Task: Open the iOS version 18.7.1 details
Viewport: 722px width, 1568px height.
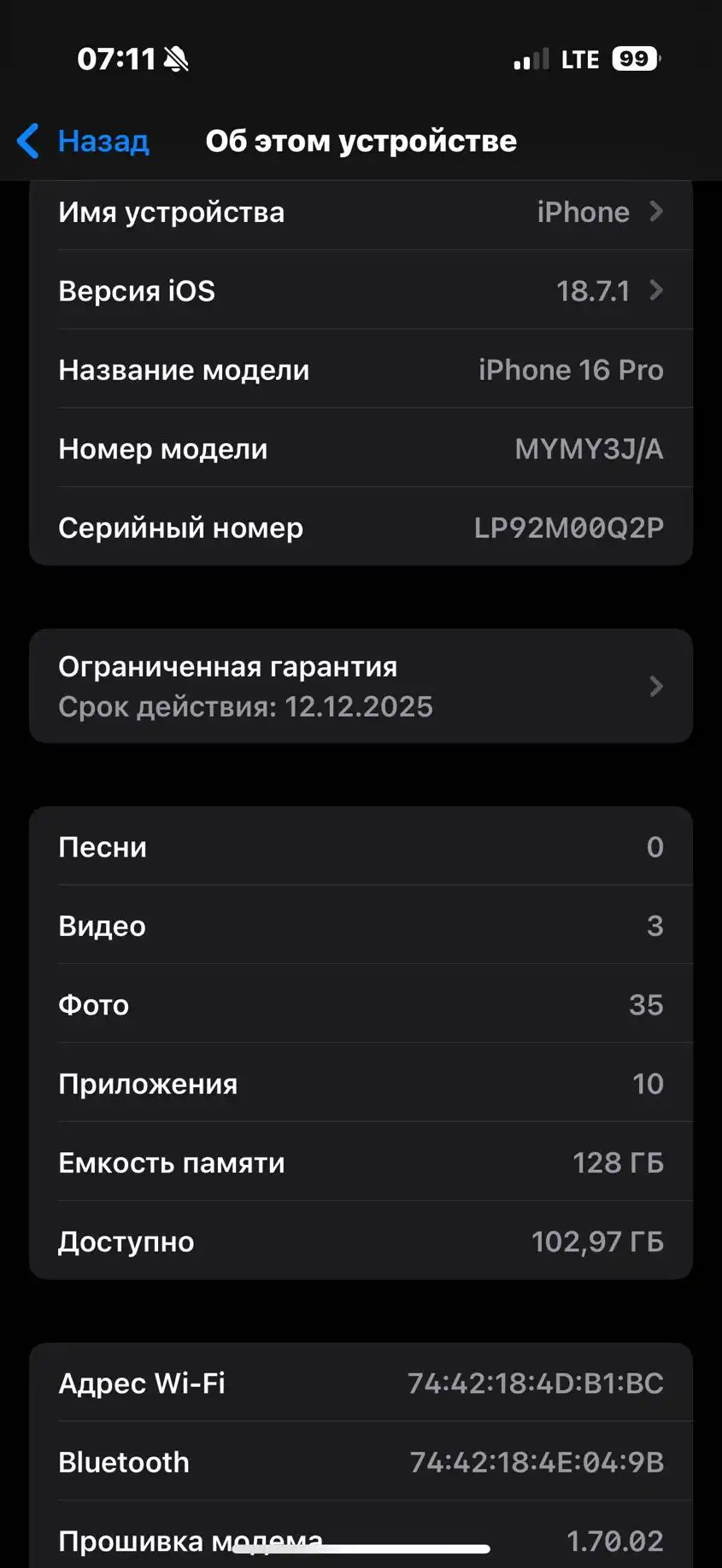Action: 361,290
